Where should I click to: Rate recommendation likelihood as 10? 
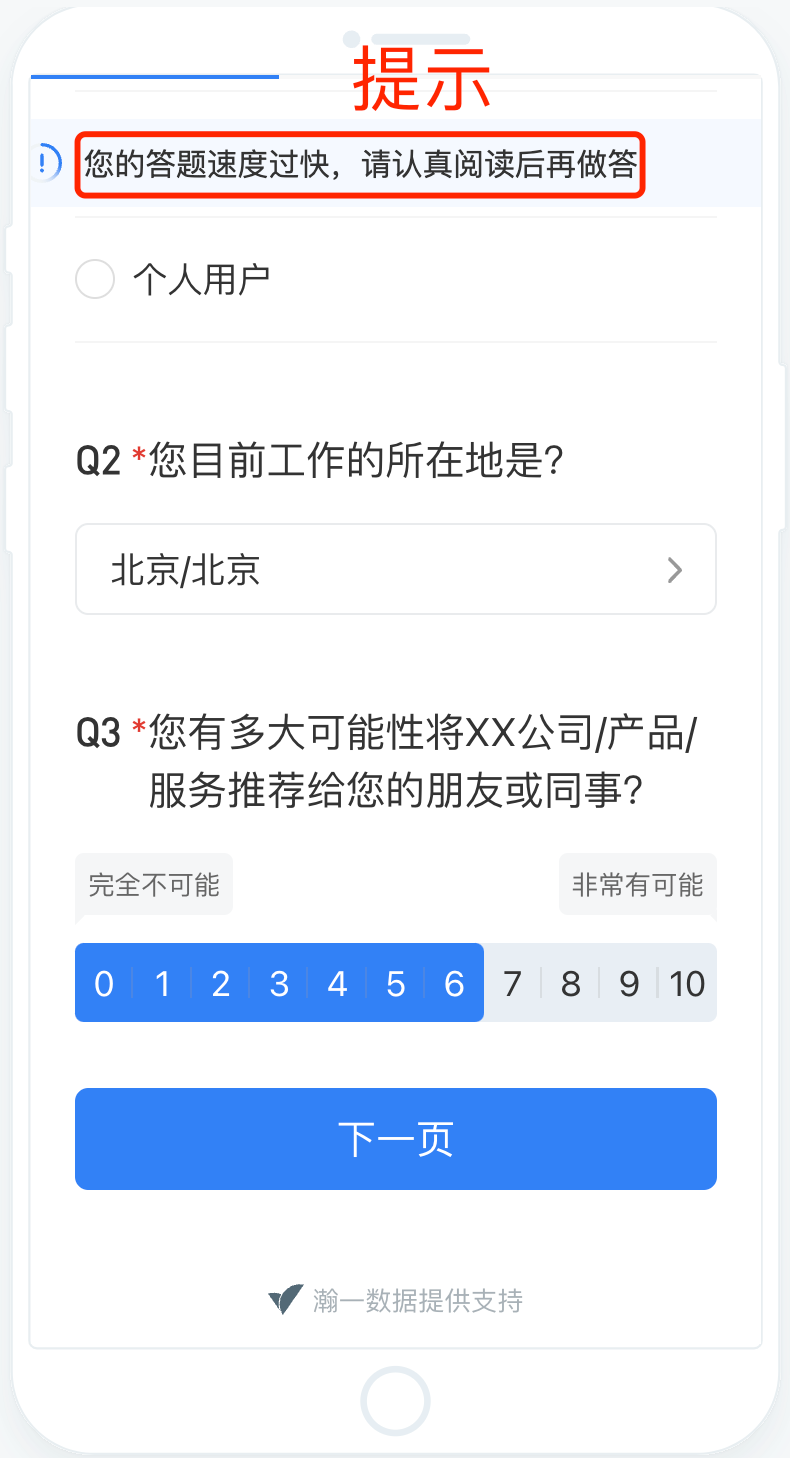(x=688, y=983)
